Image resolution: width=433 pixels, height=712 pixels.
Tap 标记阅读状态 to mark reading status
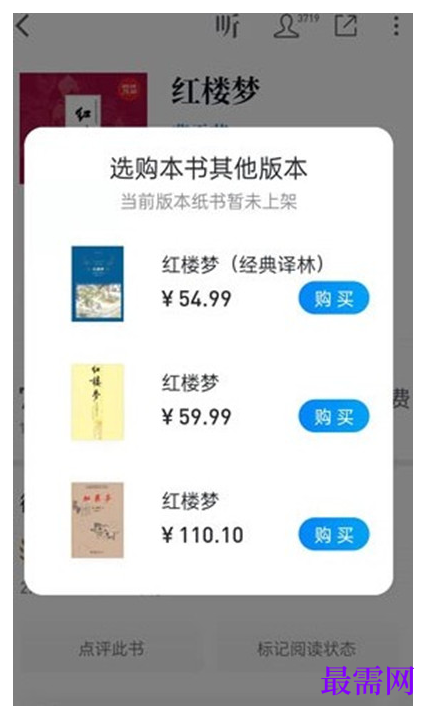307,648
